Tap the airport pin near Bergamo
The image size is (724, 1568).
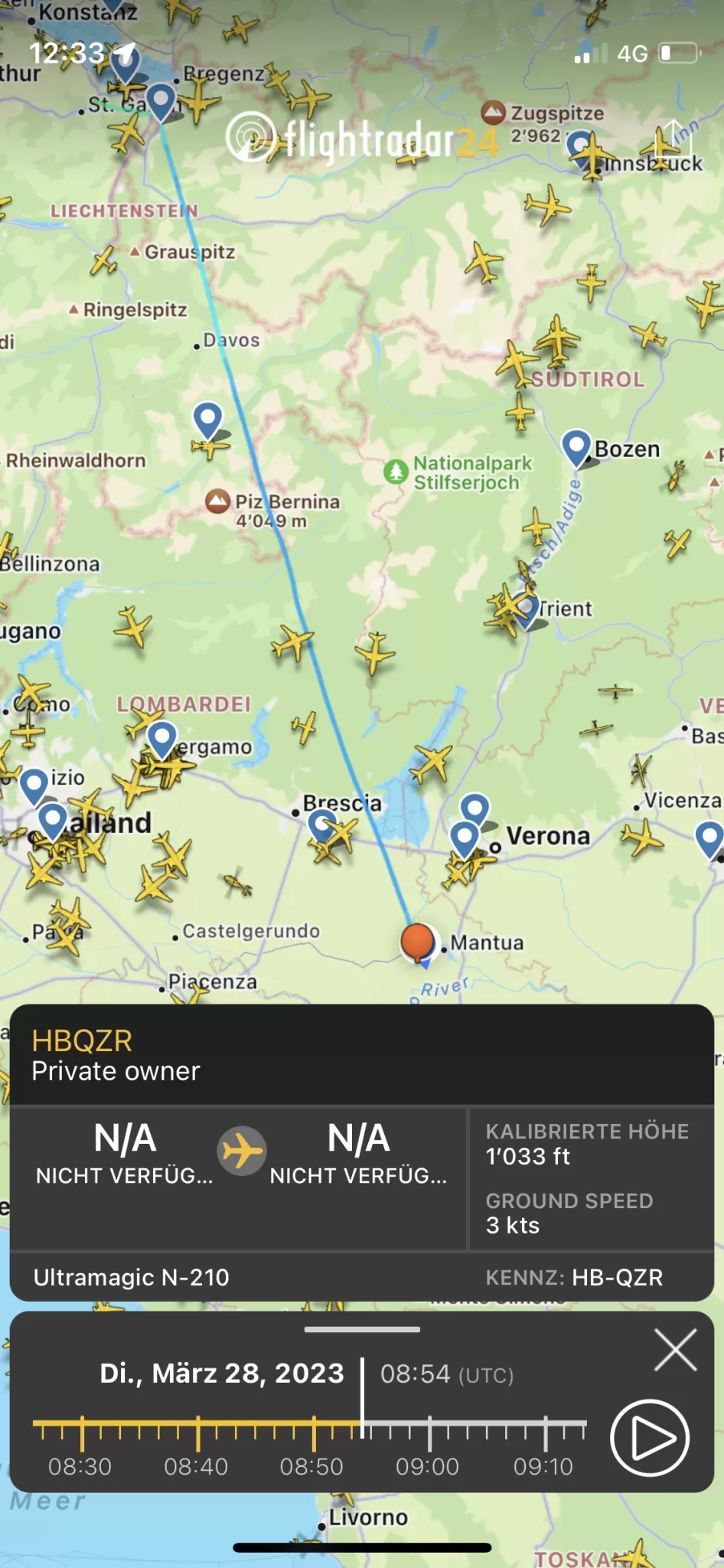161,740
